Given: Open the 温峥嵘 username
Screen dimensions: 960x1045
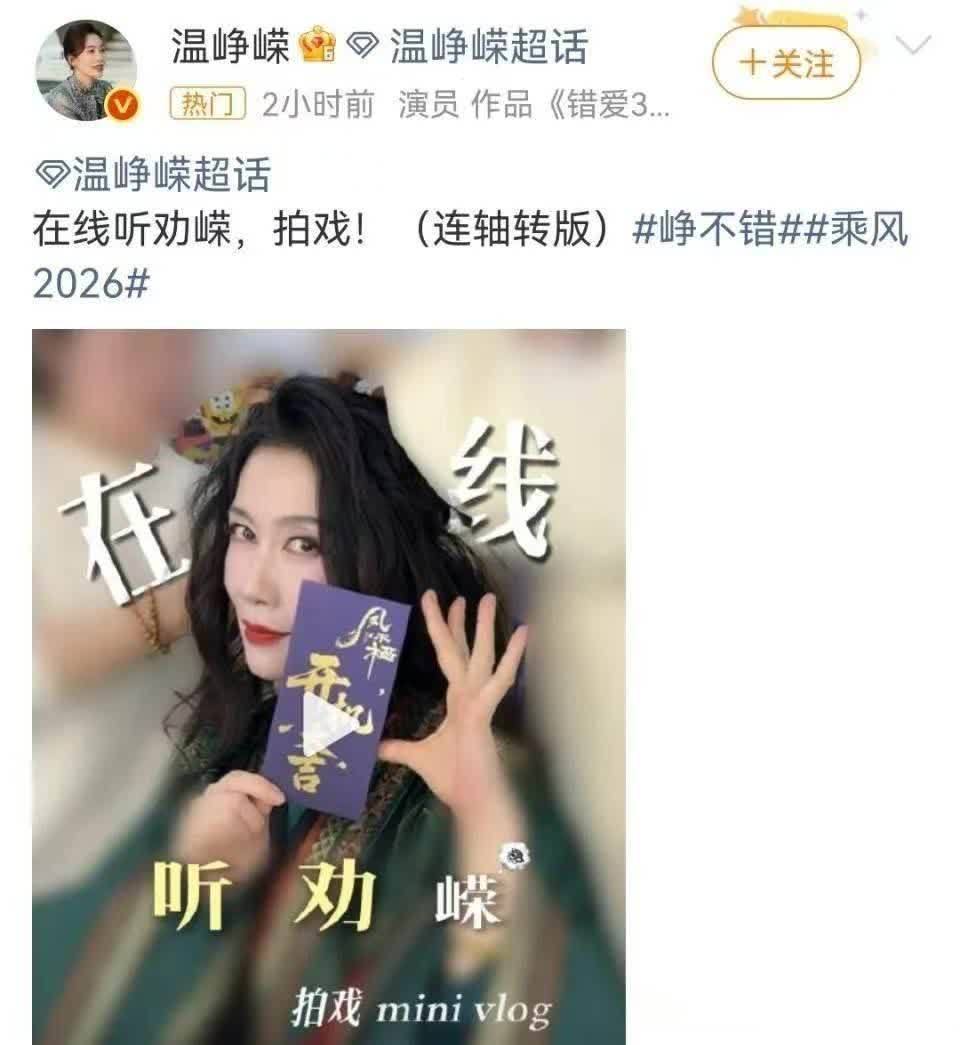Looking at the screenshot, I should 231,47.
